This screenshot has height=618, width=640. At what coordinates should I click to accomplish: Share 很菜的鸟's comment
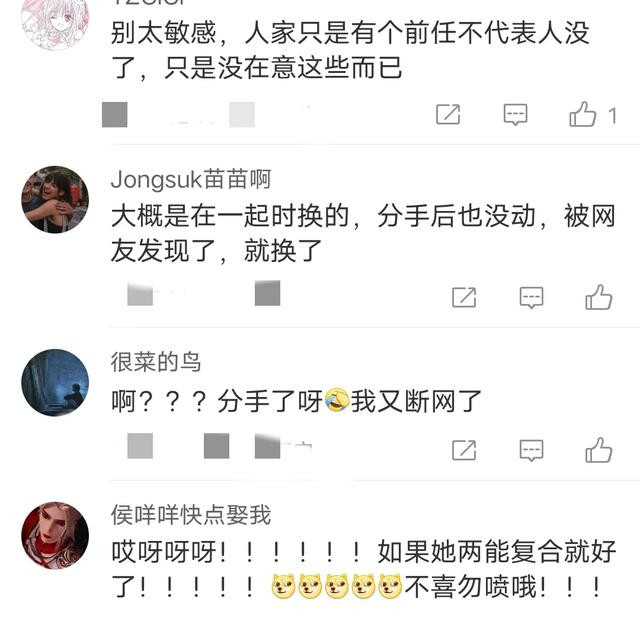(x=464, y=450)
